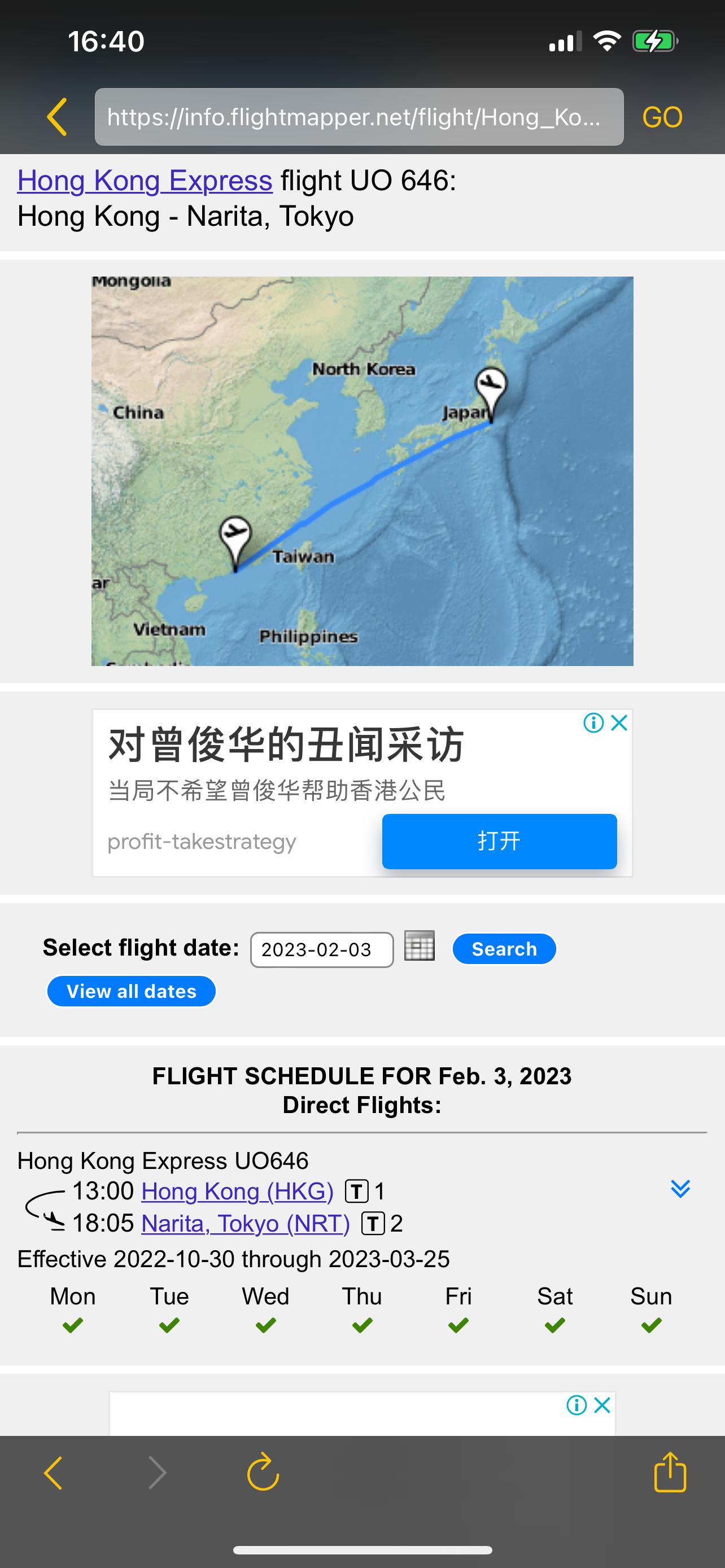Screen dimensions: 725x1568
Task: Tap the Search button
Action: [x=504, y=949]
